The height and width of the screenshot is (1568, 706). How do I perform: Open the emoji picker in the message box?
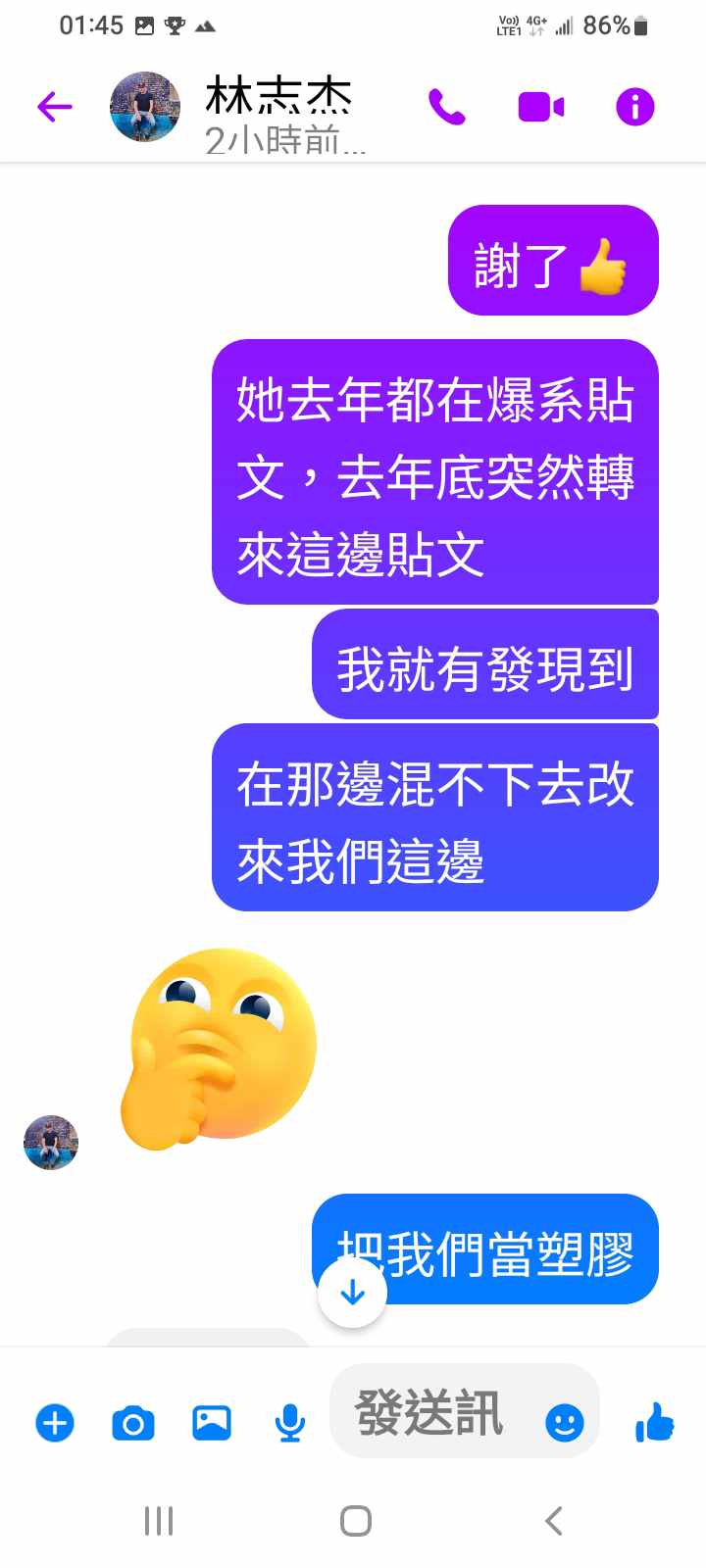564,1422
